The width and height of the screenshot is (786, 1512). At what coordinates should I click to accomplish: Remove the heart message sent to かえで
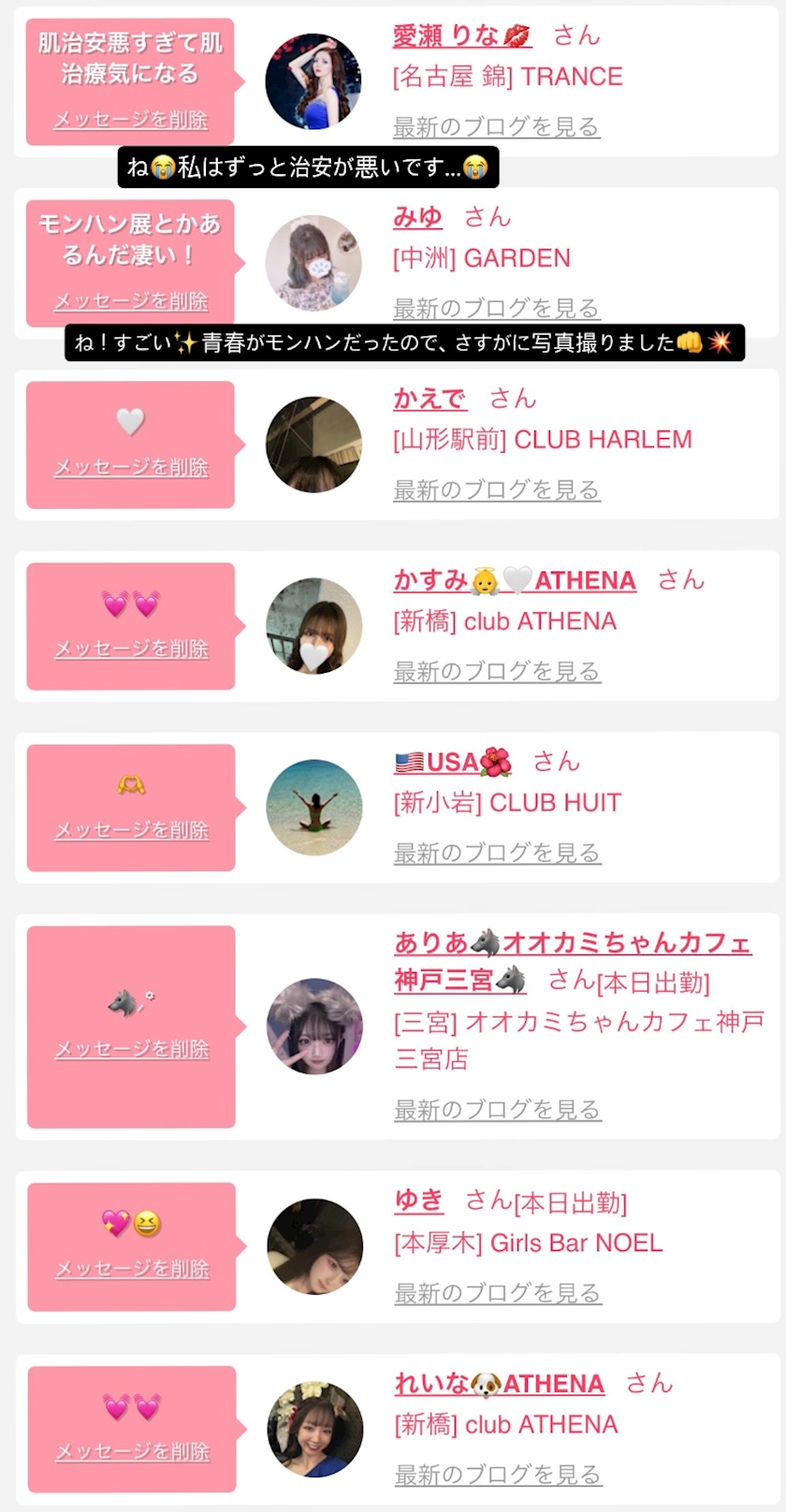pos(131,467)
